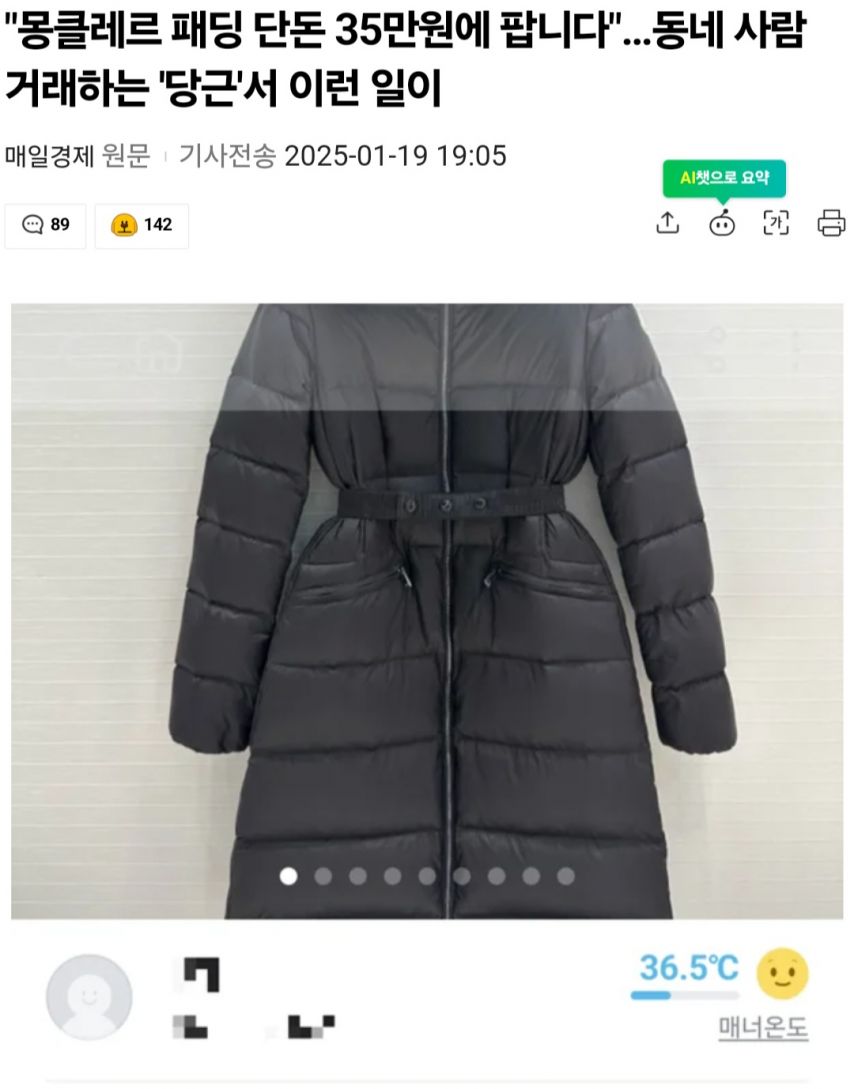
Task: Print this article
Action: pos(831,224)
